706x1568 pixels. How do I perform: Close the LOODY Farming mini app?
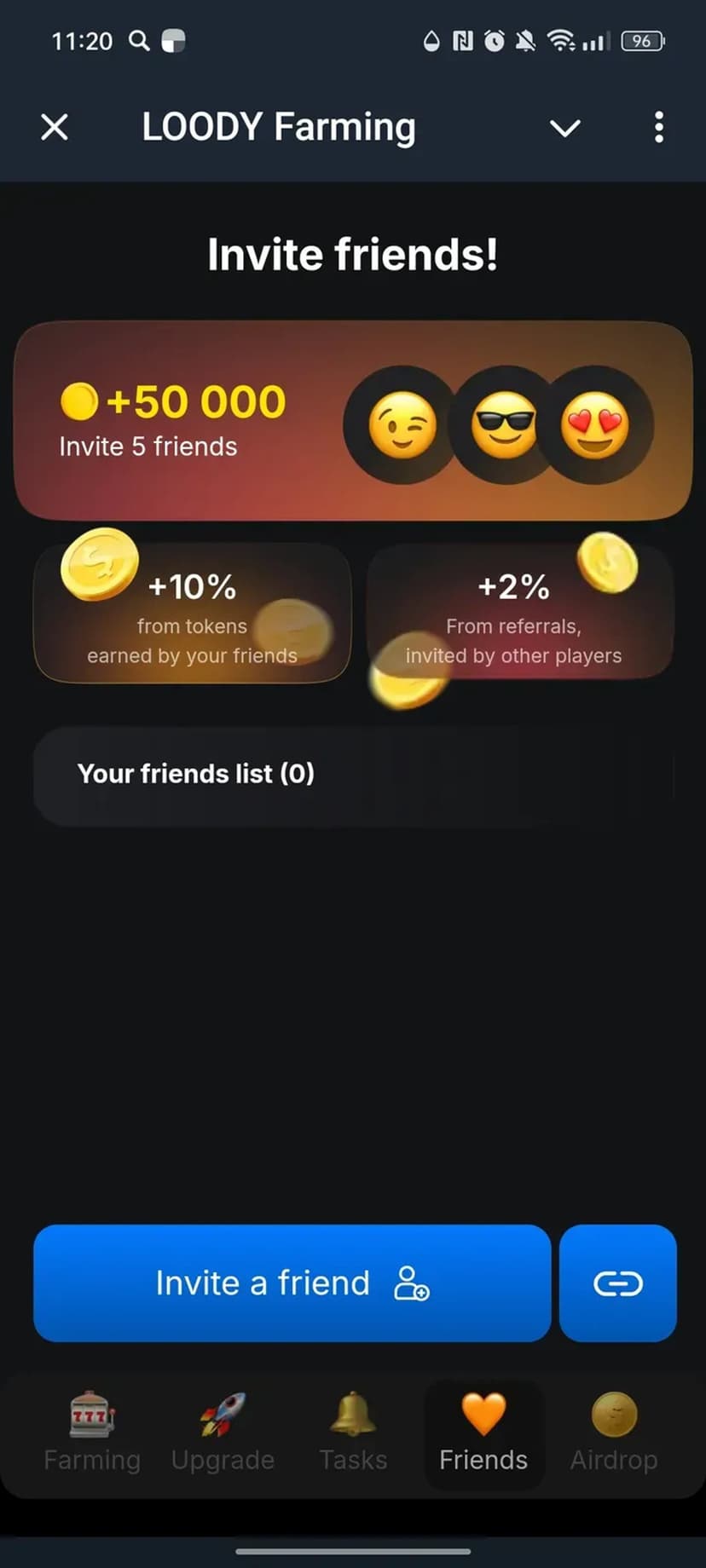(55, 128)
